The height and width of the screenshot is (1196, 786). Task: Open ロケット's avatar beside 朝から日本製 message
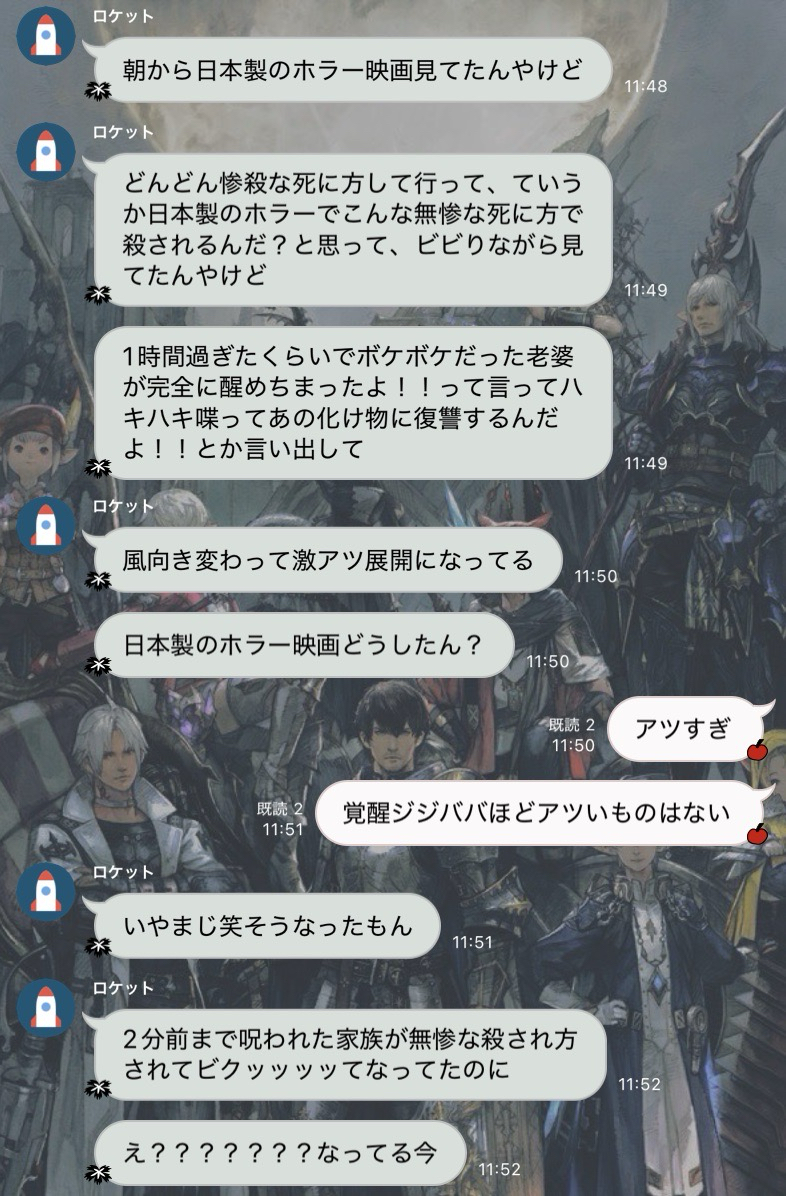(46, 36)
